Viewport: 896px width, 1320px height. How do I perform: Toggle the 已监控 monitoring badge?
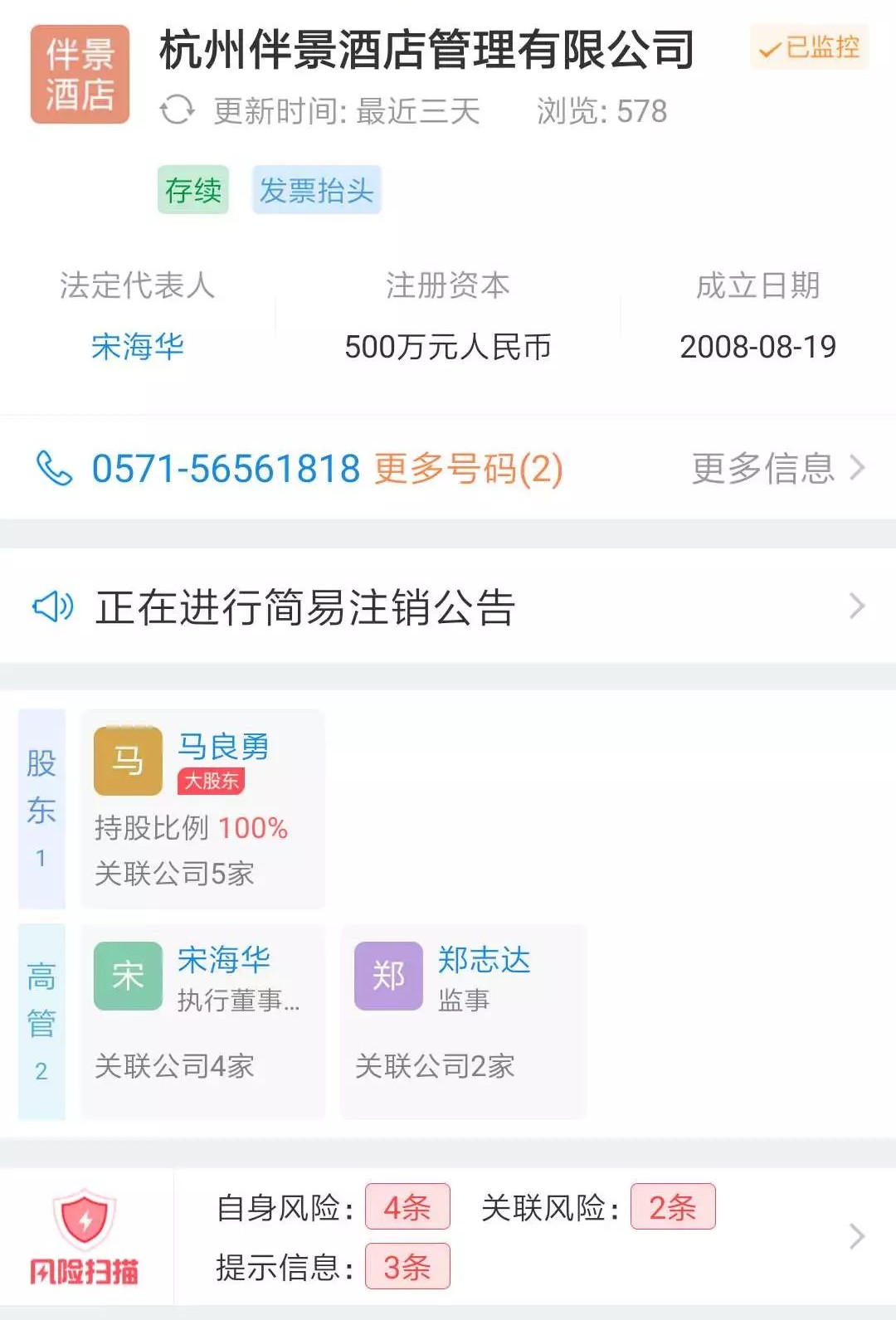tap(807, 50)
